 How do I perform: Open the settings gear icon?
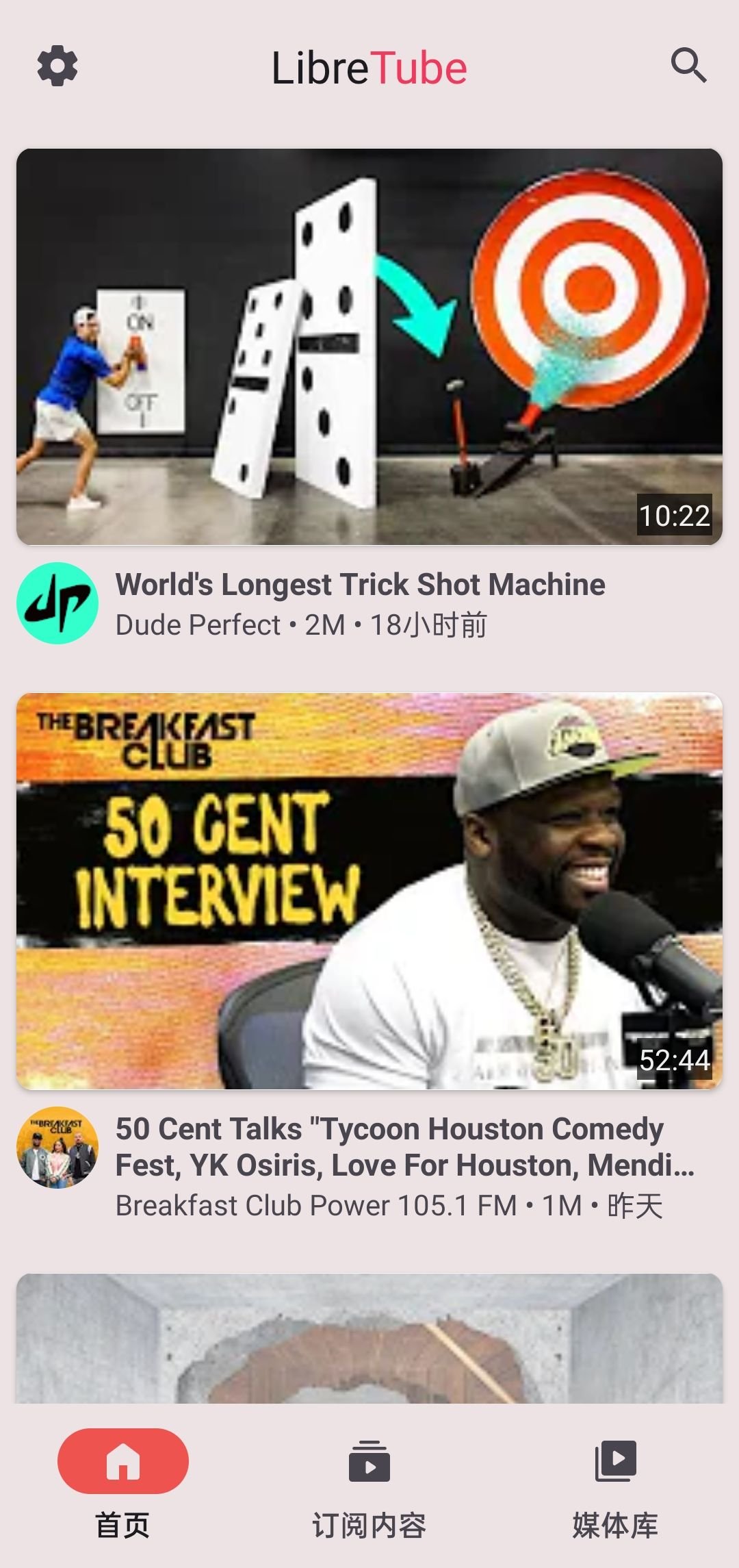(57, 66)
